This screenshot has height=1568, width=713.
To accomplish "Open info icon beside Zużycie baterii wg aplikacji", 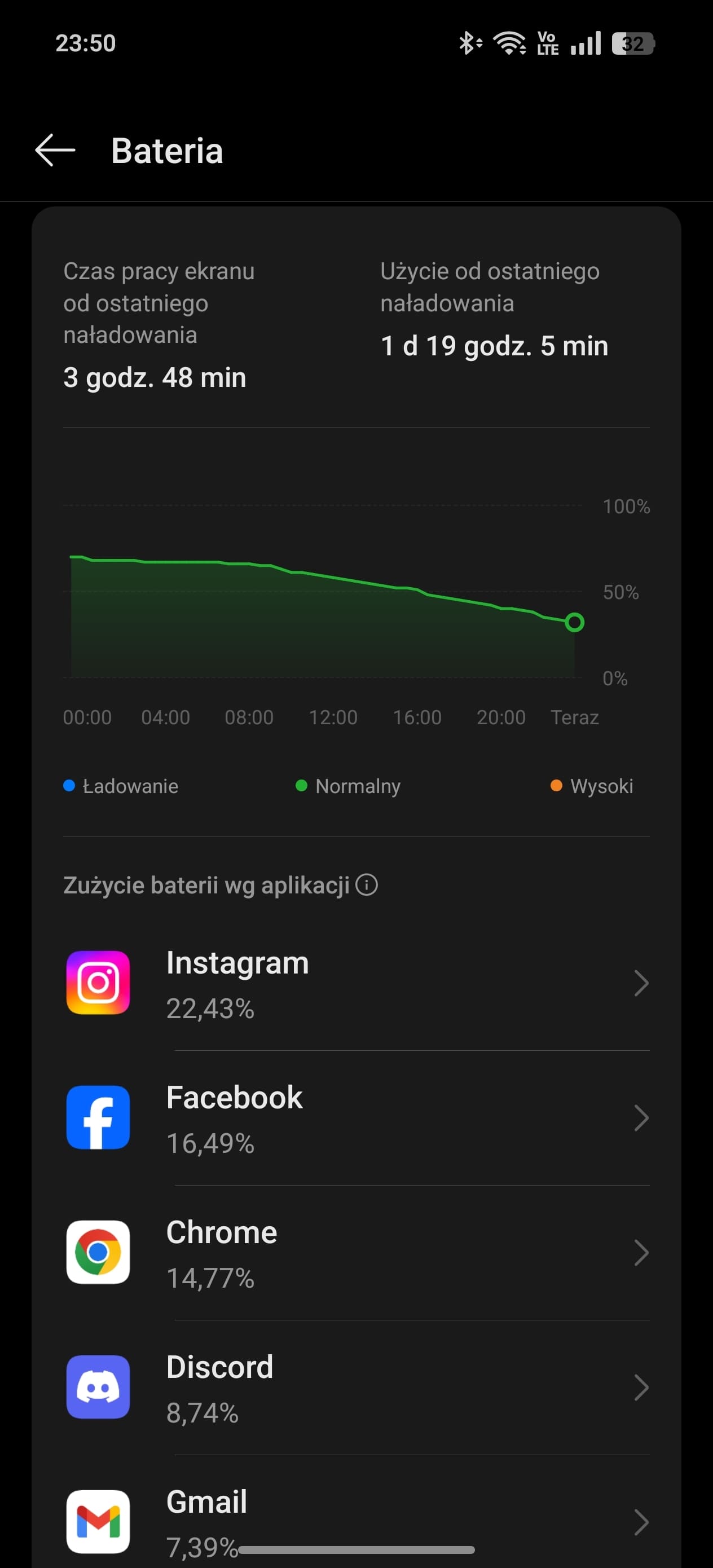I will click(367, 884).
